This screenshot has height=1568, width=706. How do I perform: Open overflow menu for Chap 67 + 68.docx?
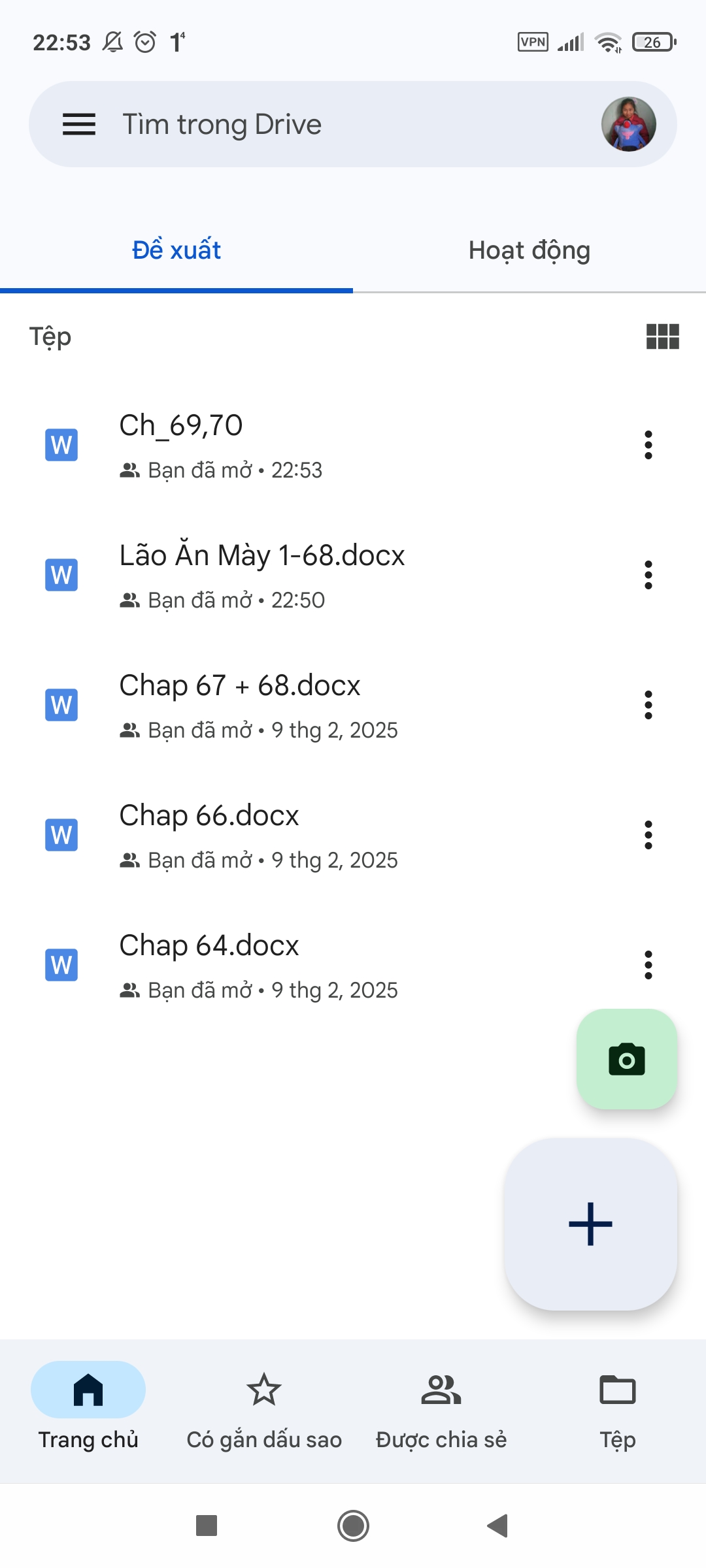(x=648, y=705)
